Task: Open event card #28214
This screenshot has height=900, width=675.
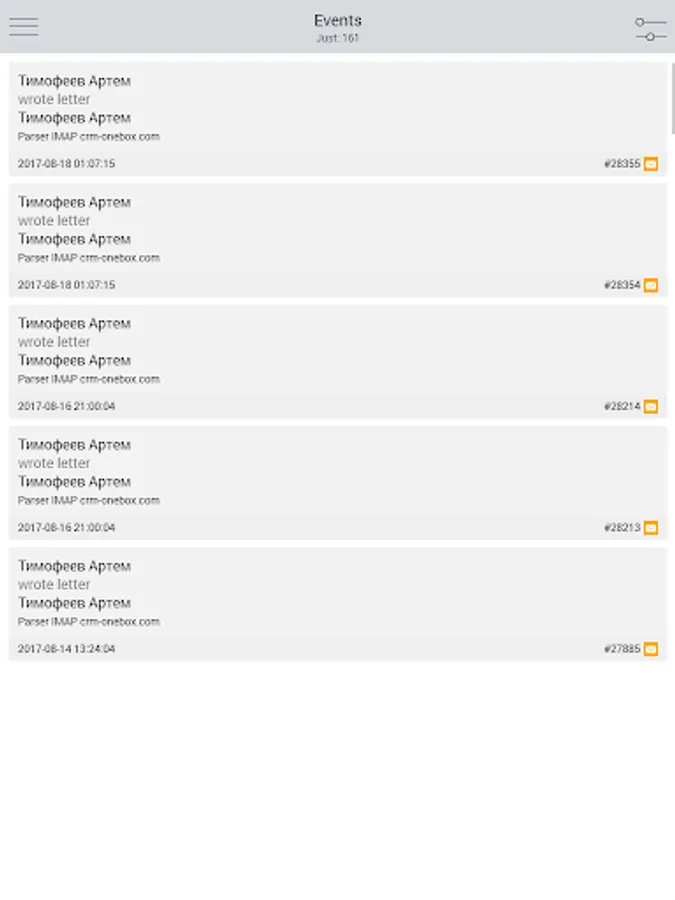Action: pyautogui.click(x=338, y=362)
